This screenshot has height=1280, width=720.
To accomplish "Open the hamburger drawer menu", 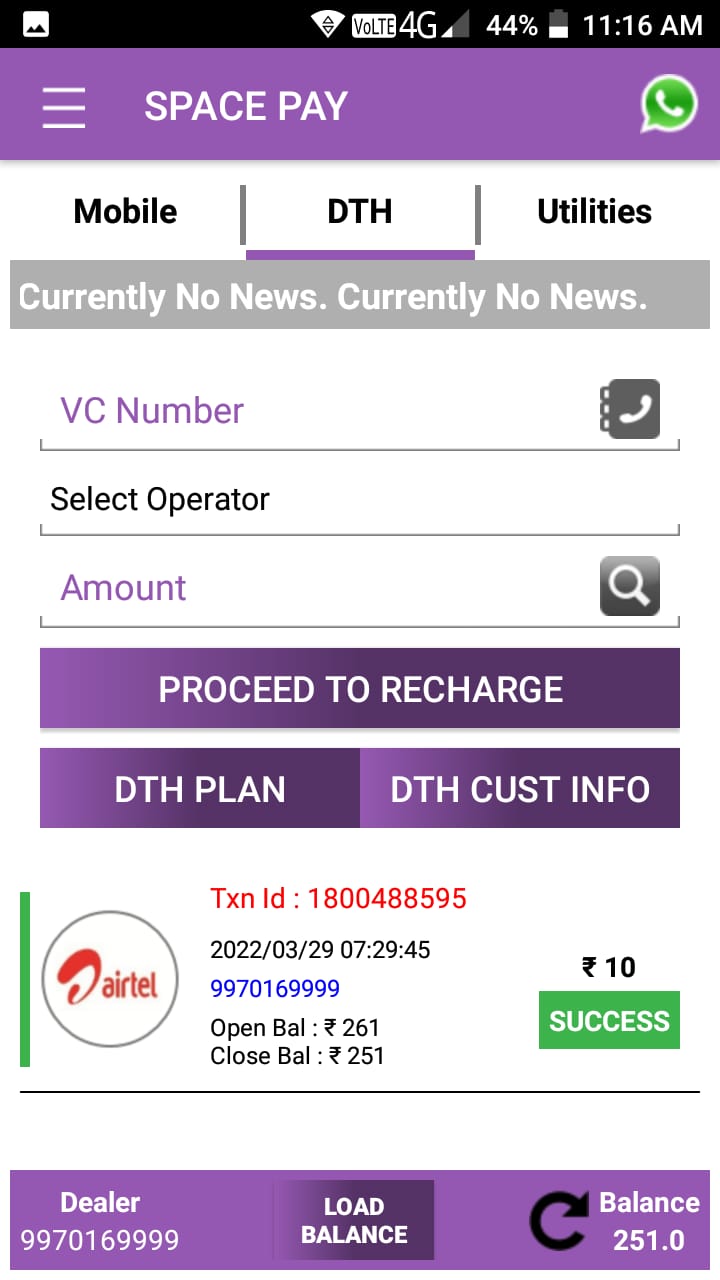I will (63, 107).
